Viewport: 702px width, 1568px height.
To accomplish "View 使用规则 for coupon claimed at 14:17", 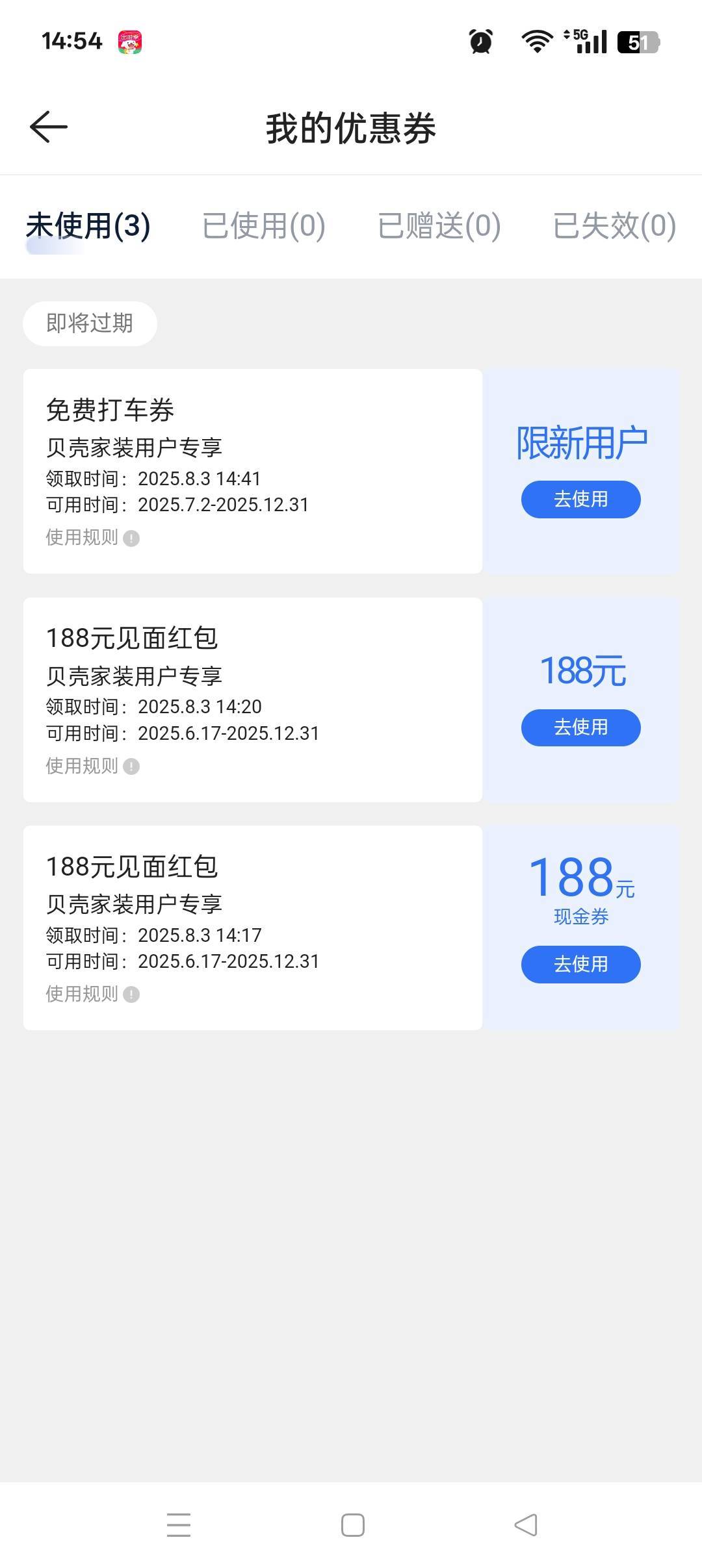I will [x=92, y=994].
